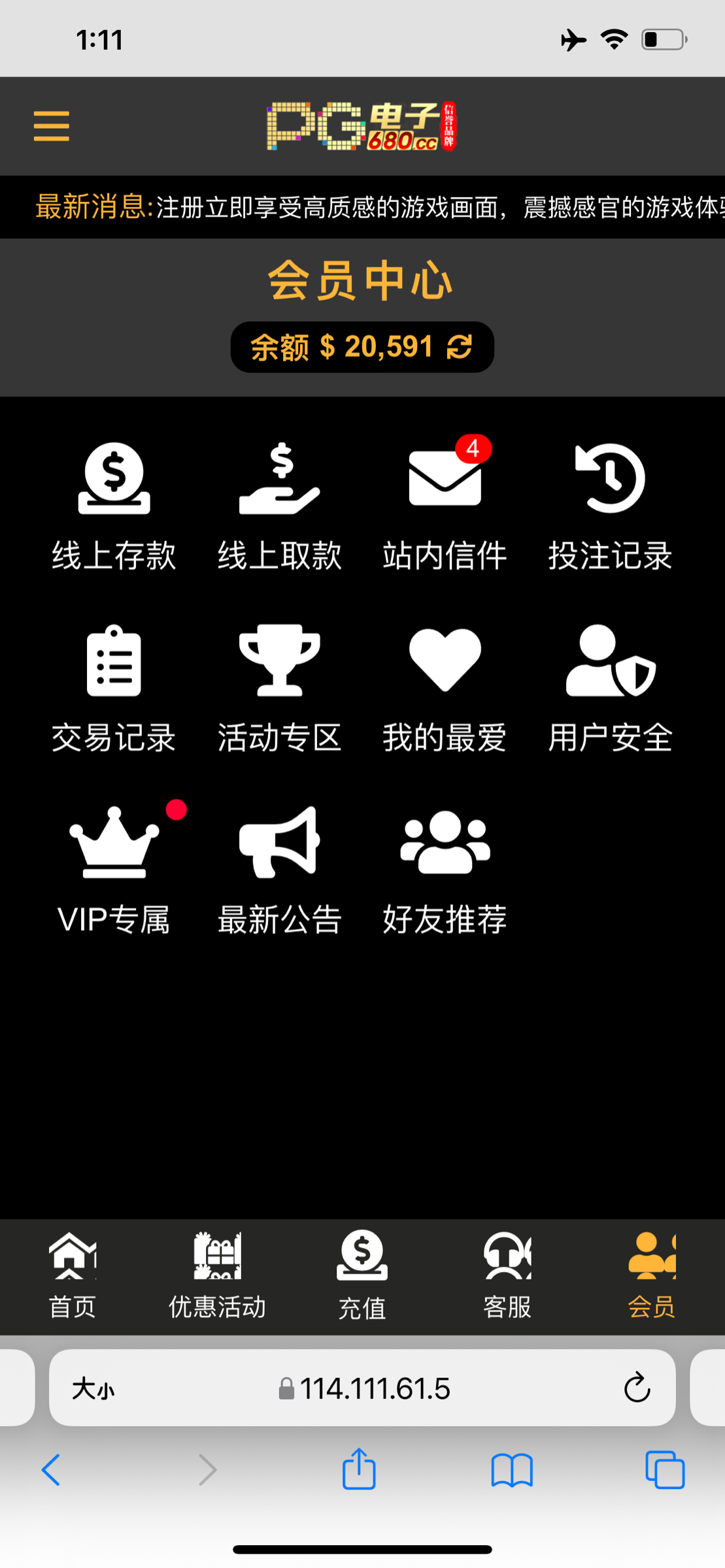Switch to the 首页 home tab
The image size is (725, 1568).
73,1275
